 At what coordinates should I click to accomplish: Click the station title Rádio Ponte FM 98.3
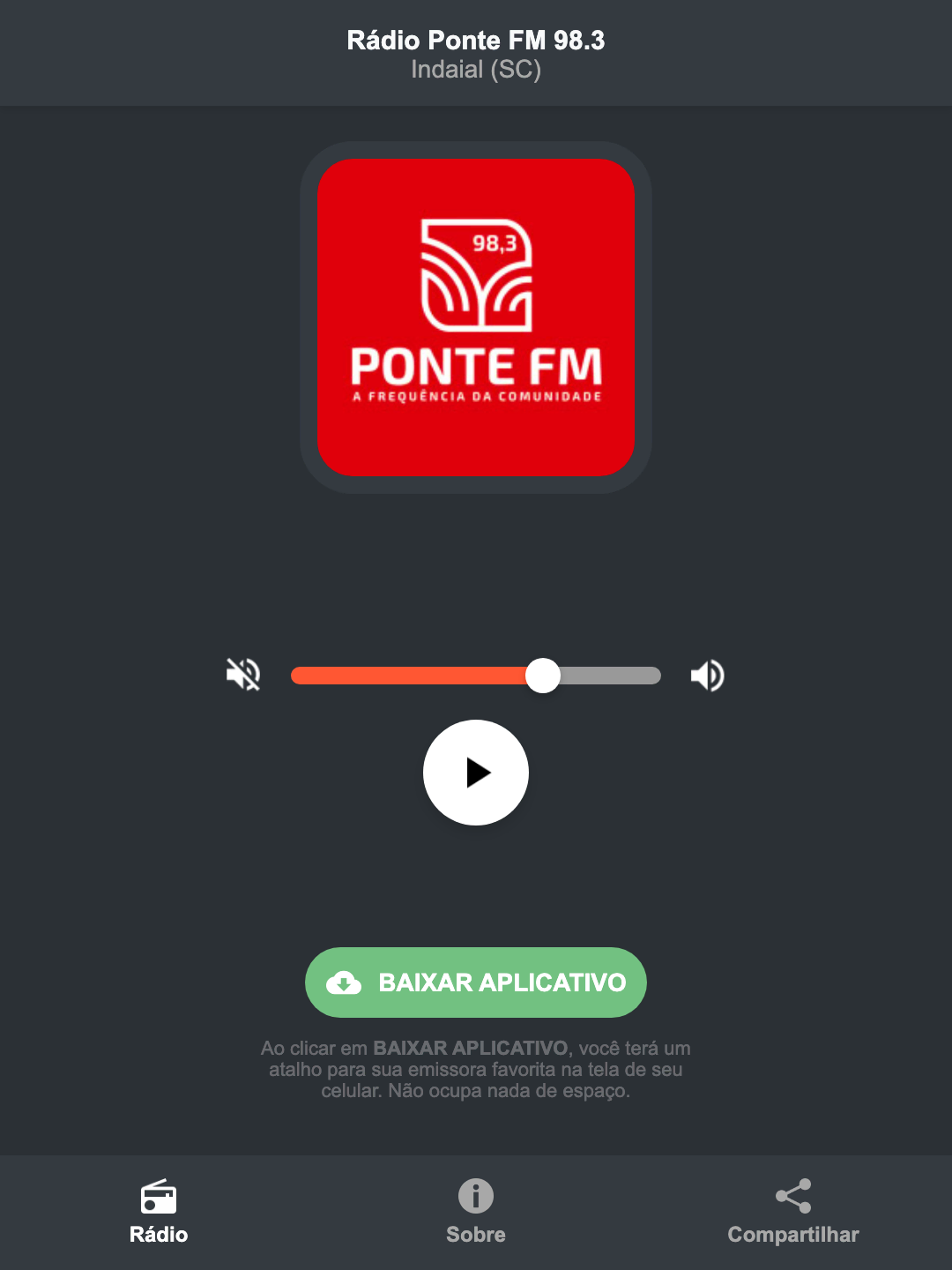coord(476,40)
